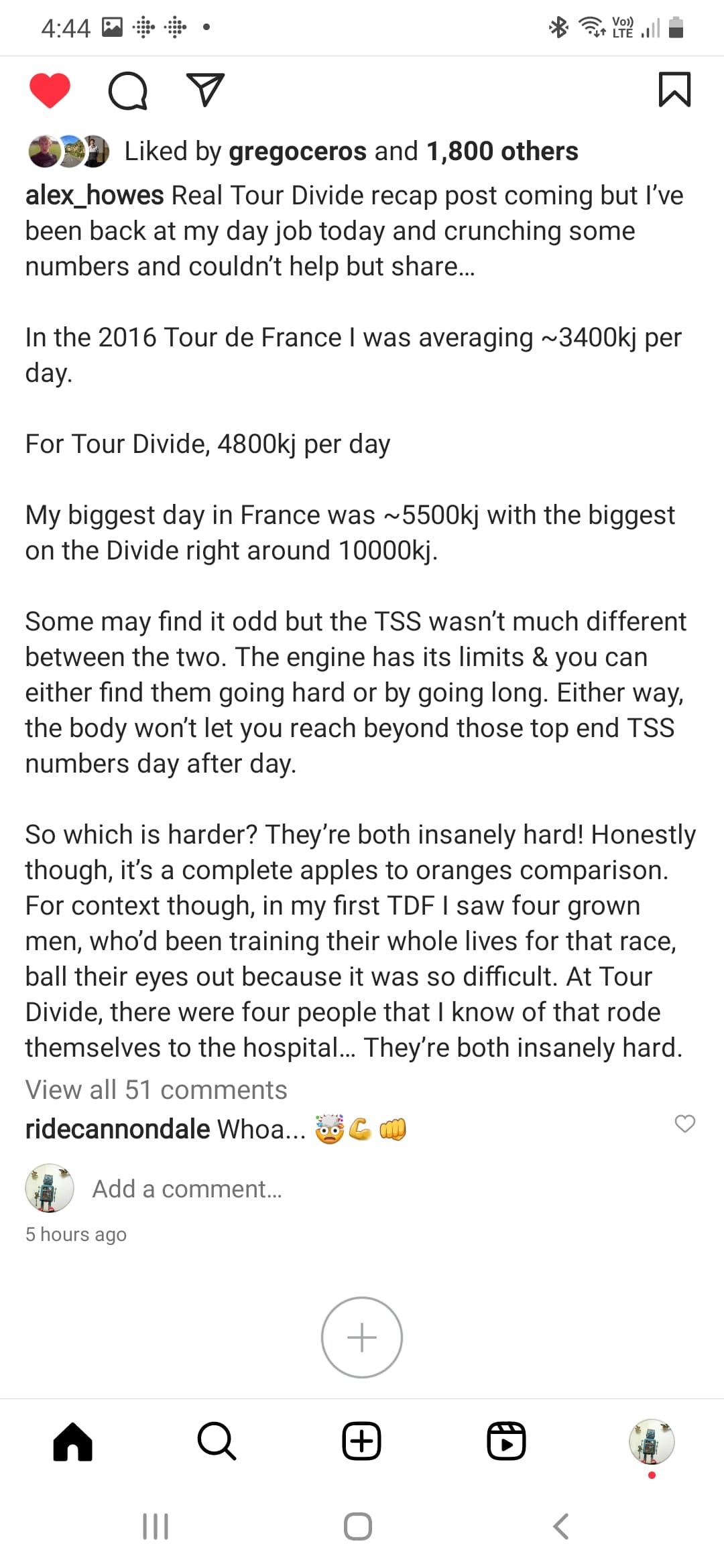724x1568 pixels.
Task: Unlike the post via the red heart
Action: point(50,90)
